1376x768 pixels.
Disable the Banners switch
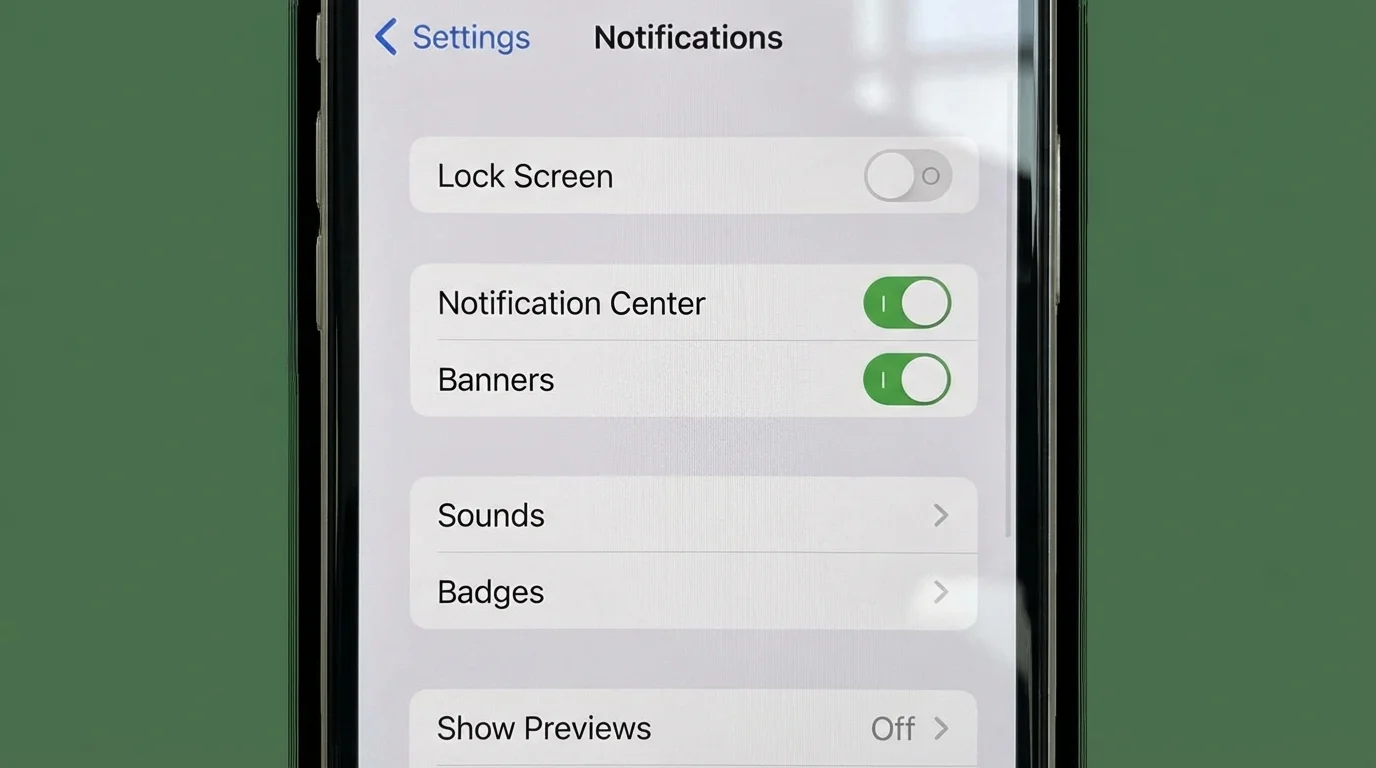pyautogui.click(x=907, y=380)
